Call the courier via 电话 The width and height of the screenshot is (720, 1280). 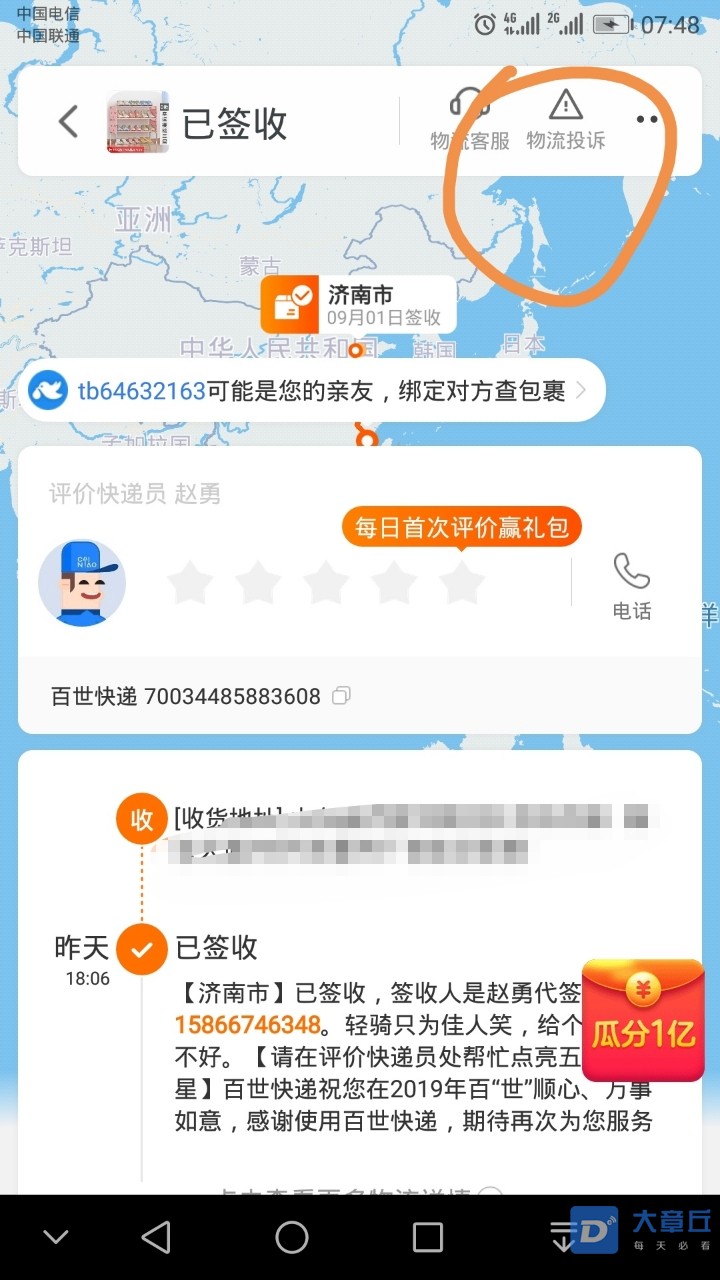pos(631,583)
